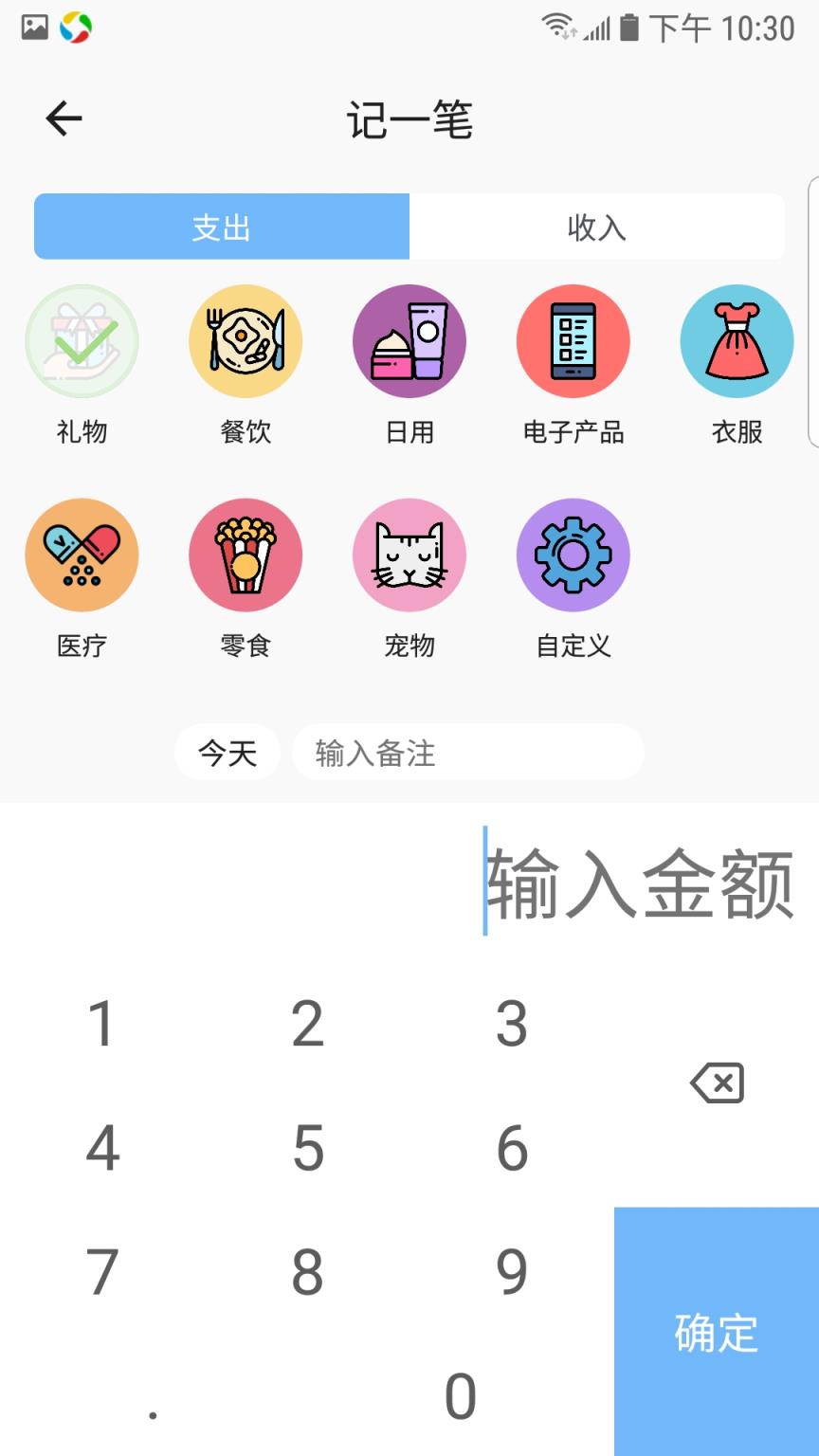
Task: Switch to the 收入 income tab
Action: [x=595, y=227]
